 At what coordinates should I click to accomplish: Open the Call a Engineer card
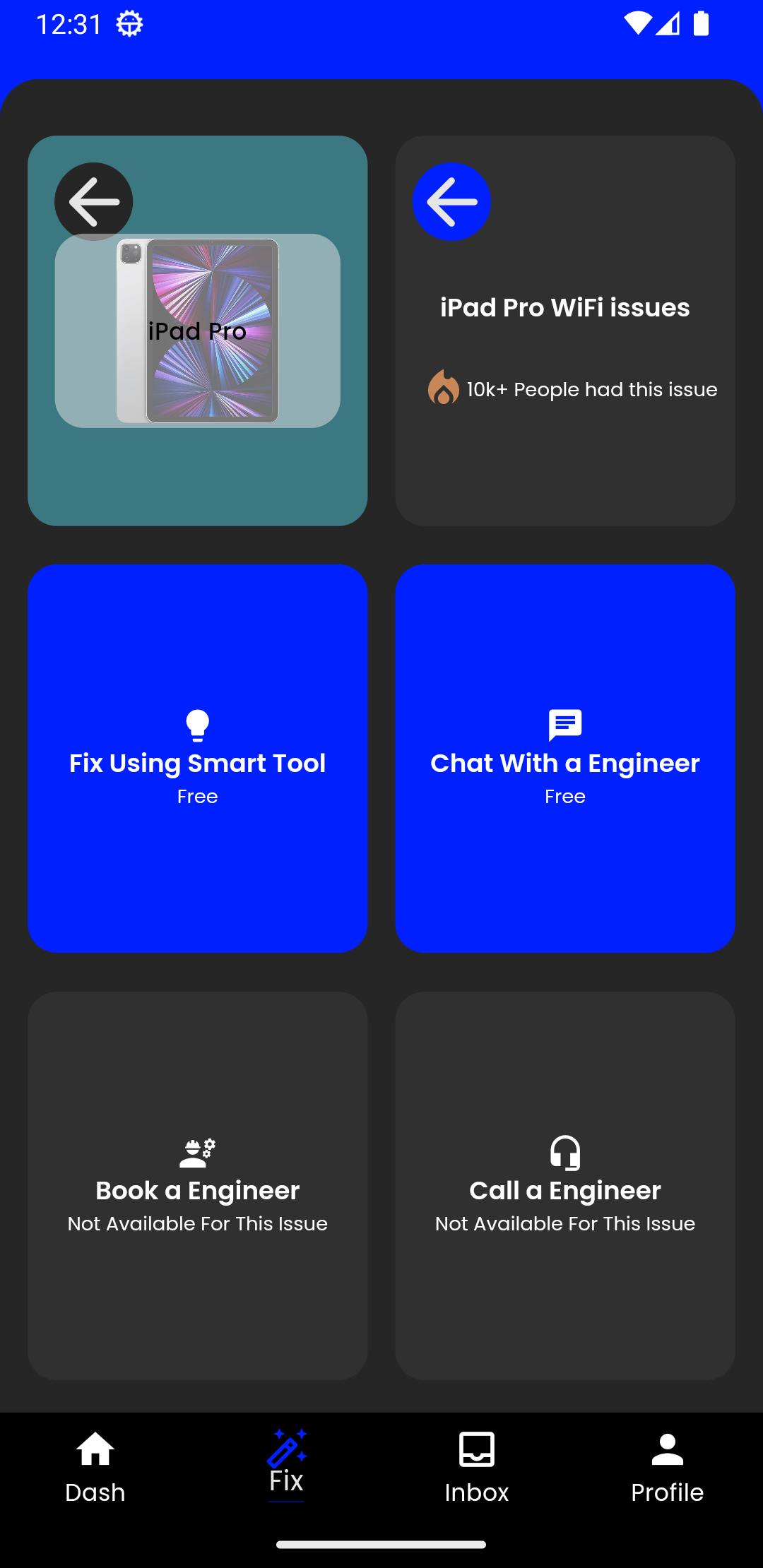[x=565, y=1185]
